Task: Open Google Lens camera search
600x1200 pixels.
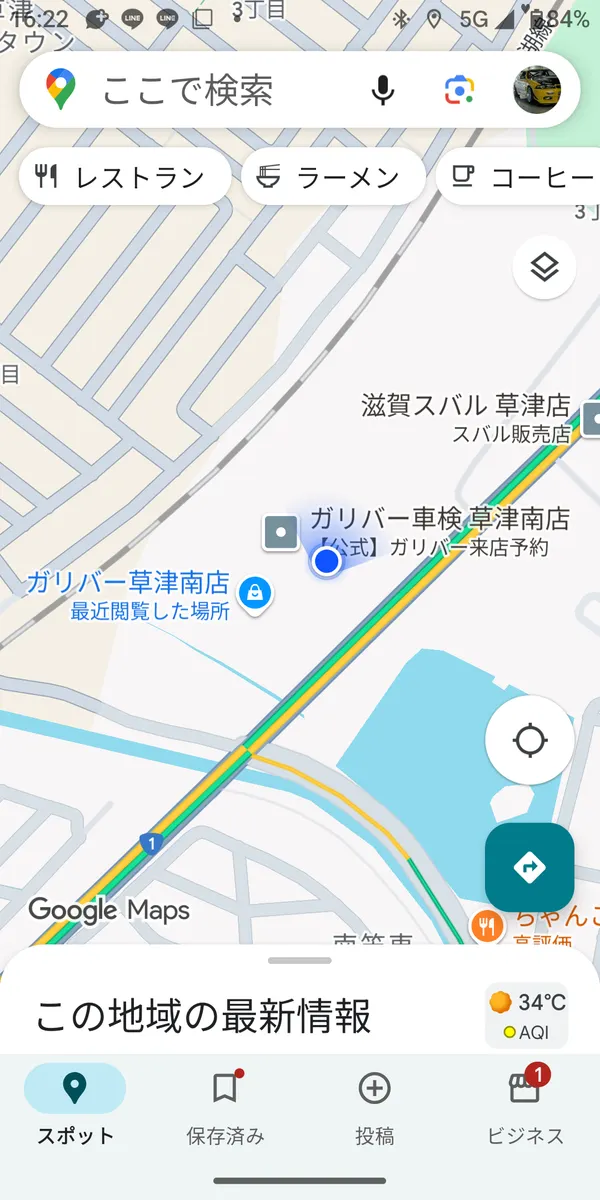Action: 459,91
